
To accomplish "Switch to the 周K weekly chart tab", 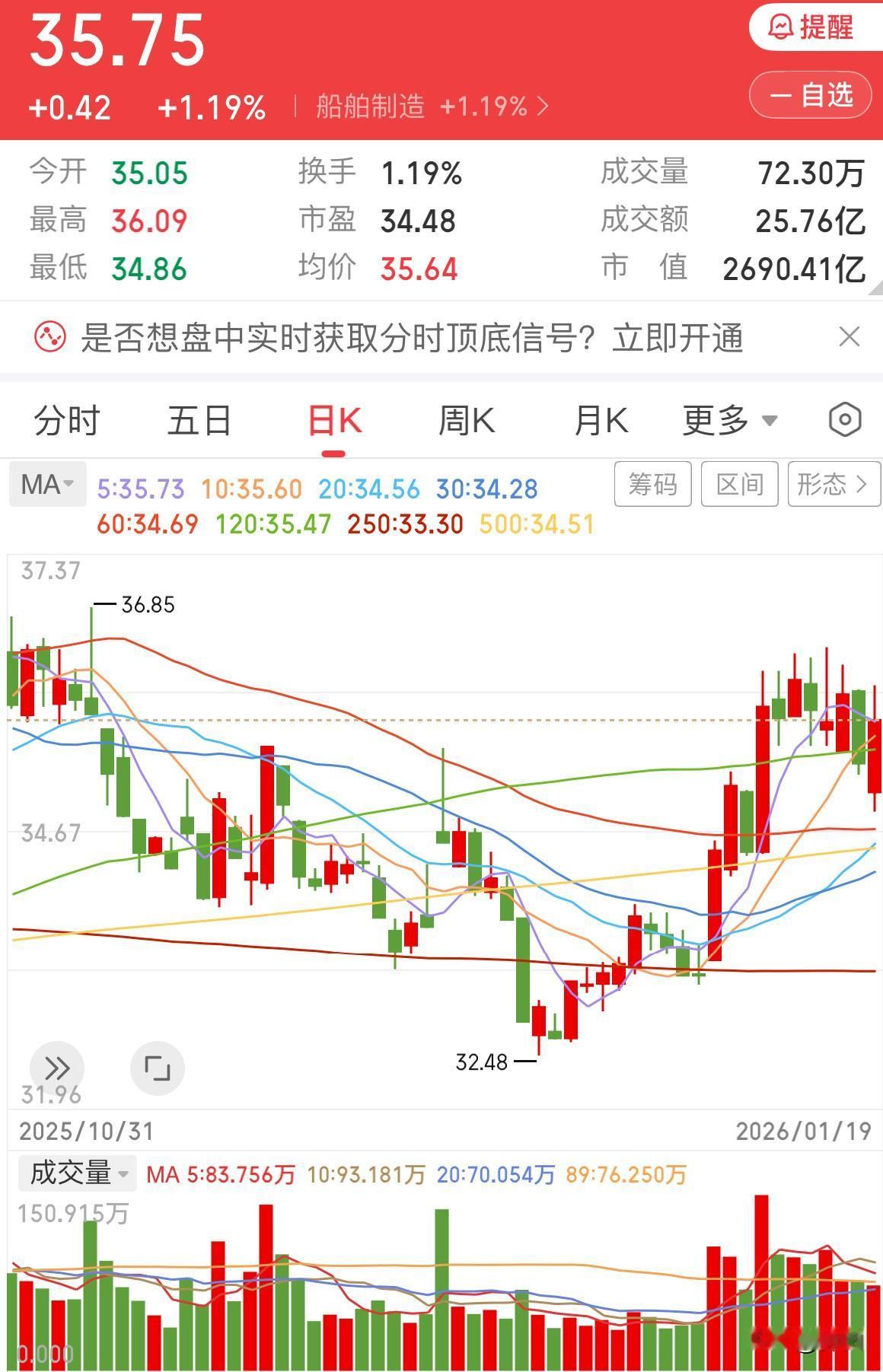I will click(467, 420).
